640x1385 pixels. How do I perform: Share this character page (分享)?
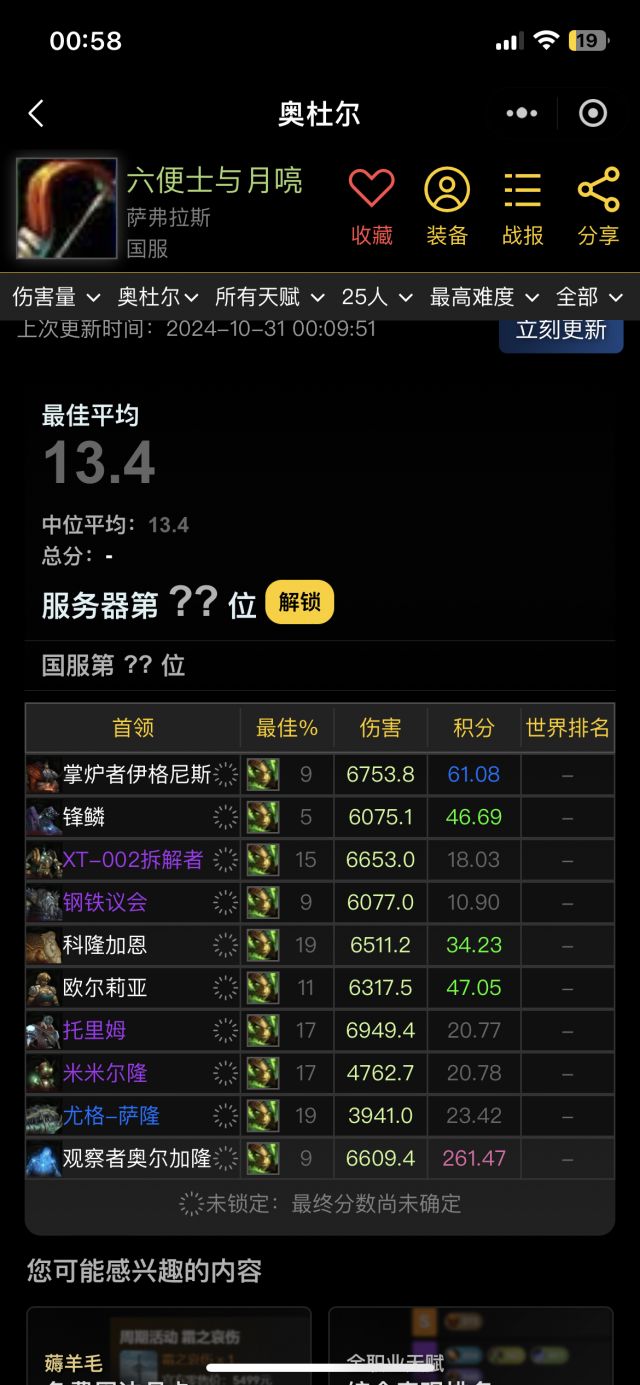[x=598, y=206]
